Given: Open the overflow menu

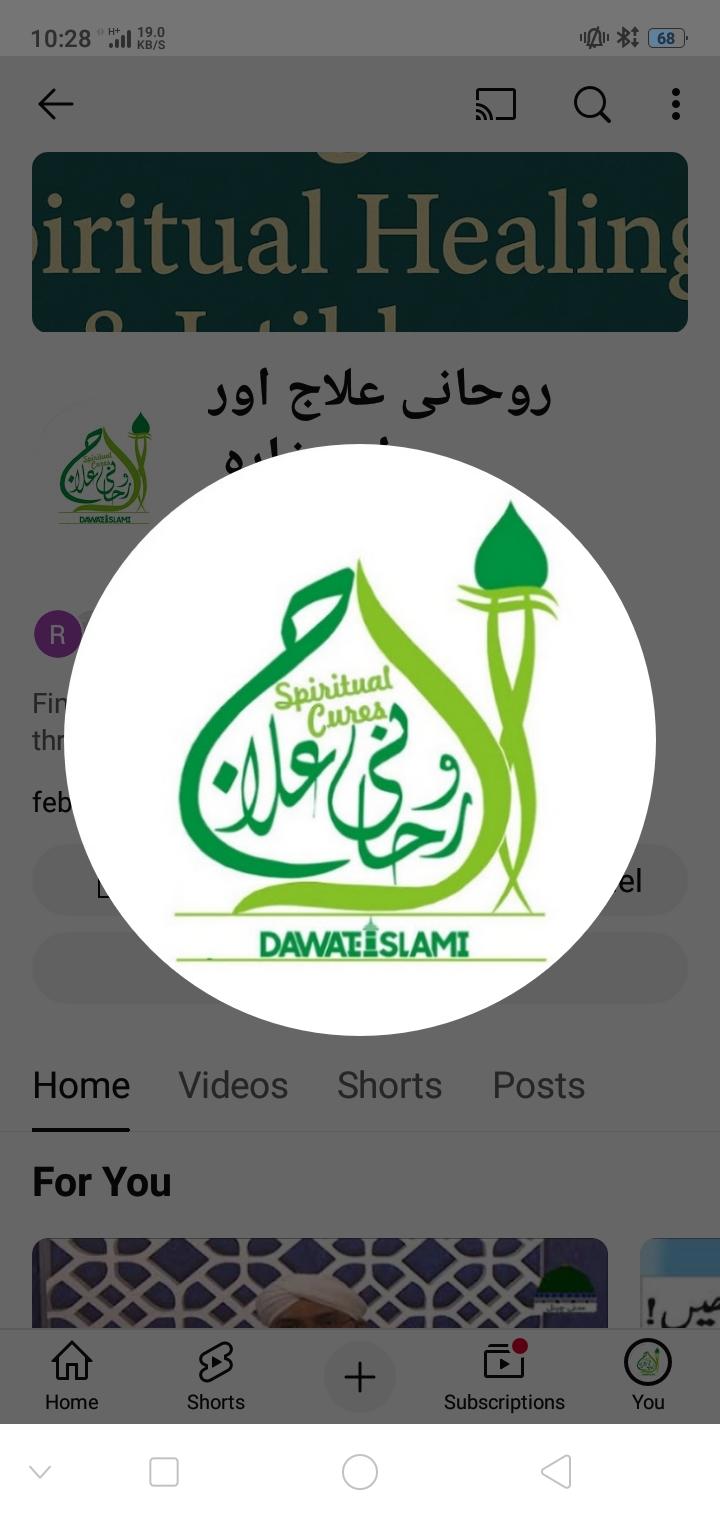Looking at the screenshot, I should [676, 104].
